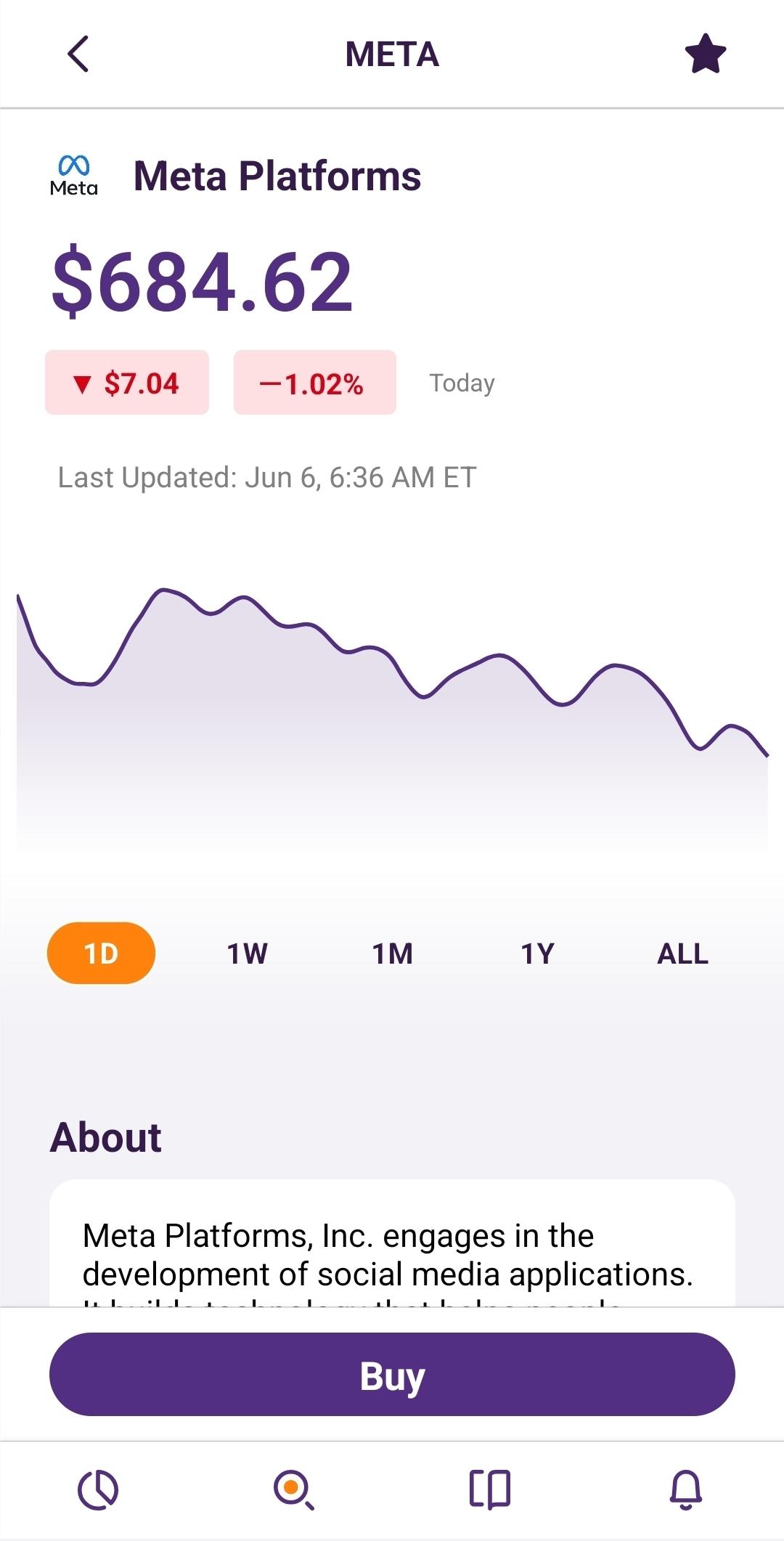Go back using the top-left arrow
This screenshot has height=1541, width=784.
(x=78, y=54)
